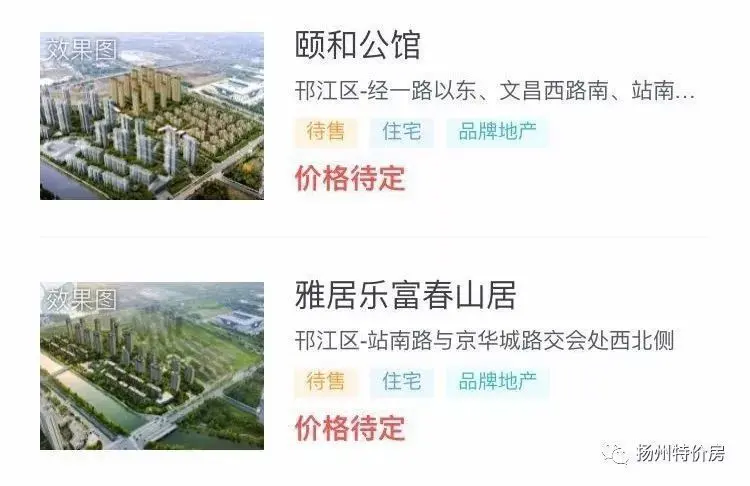This screenshot has height=486, width=750.
Task: Open the 雅居乐富春山居 property listing
Action: (405, 296)
